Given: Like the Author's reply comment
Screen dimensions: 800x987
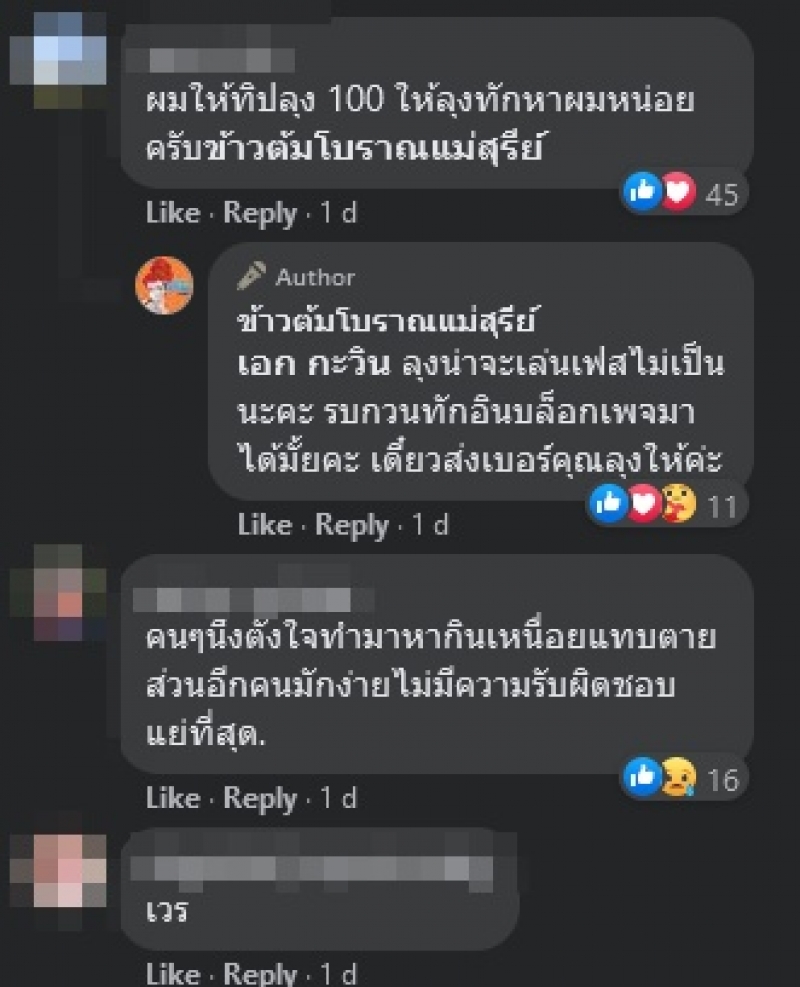Looking at the screenshot, I should (x=264, y=524).
